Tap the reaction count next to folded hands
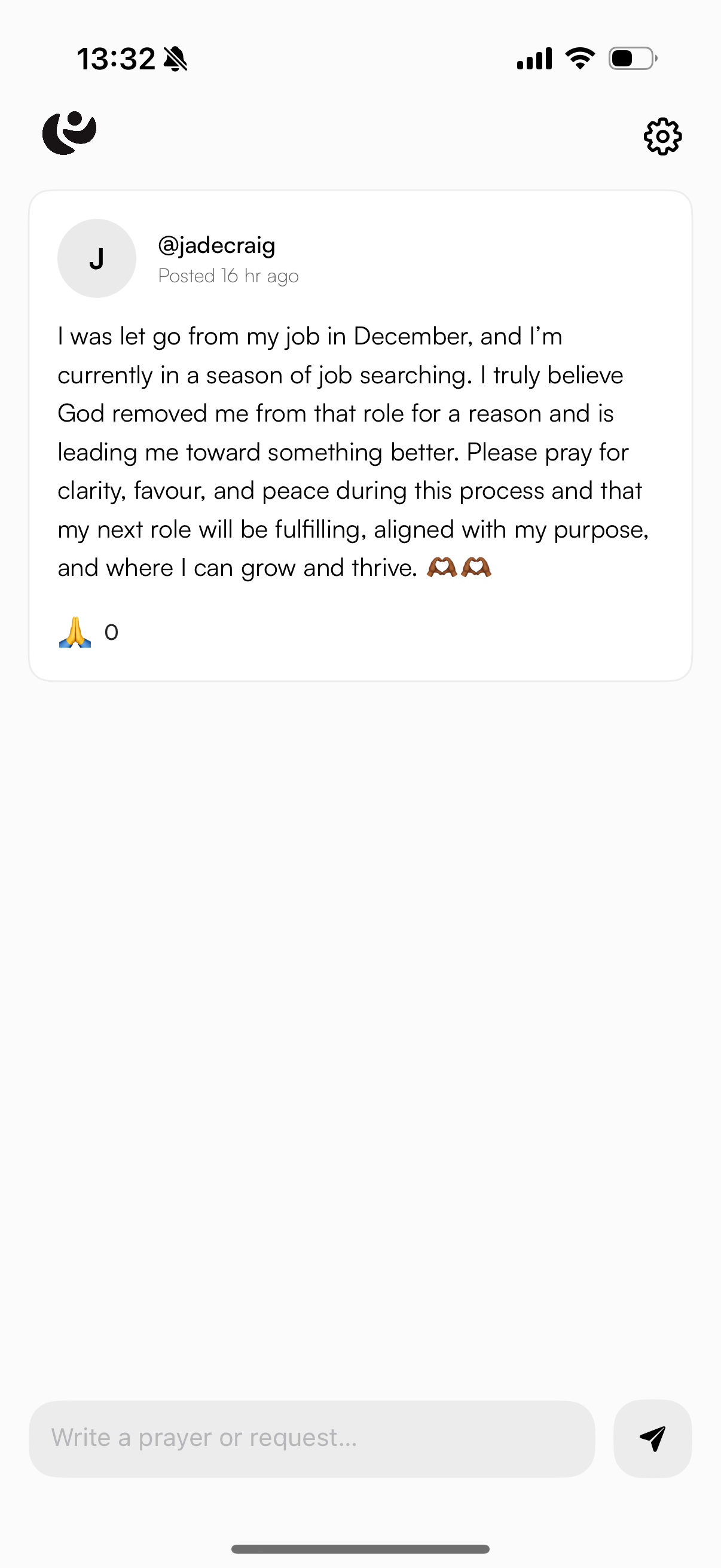Screen dimensions: 721x1568 click(x=112, y=632)
